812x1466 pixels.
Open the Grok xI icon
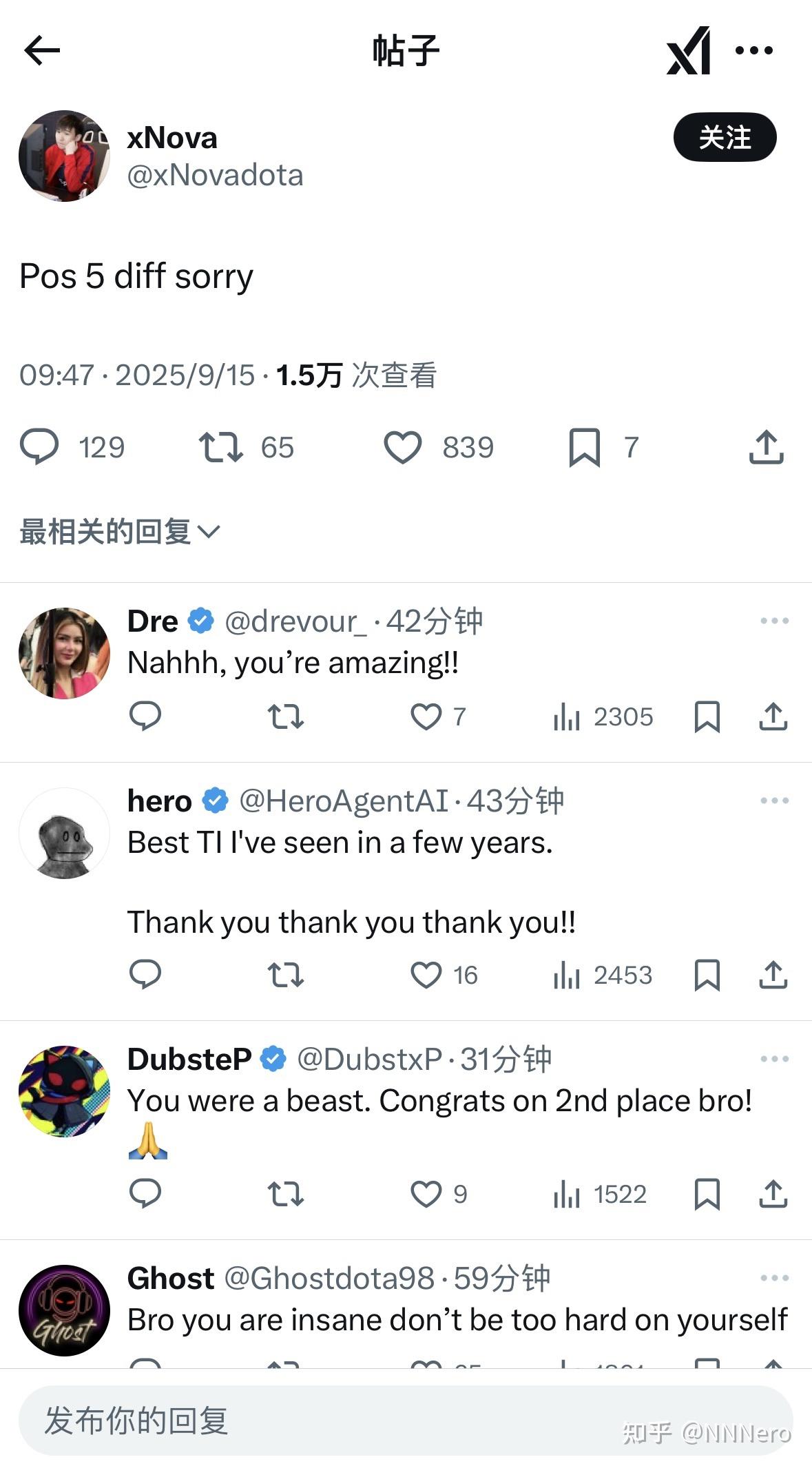click(688, 51)
